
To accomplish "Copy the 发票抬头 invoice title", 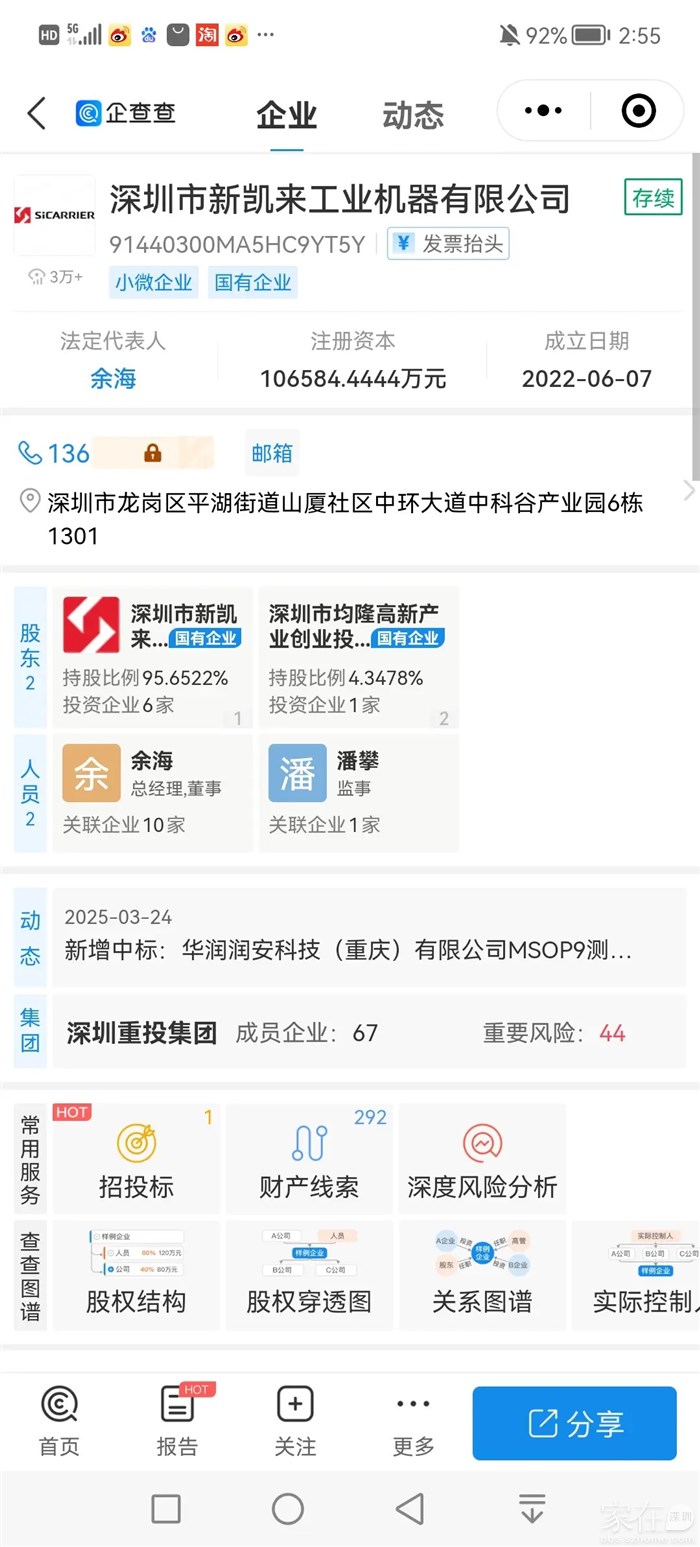I will tap(449, 244).
